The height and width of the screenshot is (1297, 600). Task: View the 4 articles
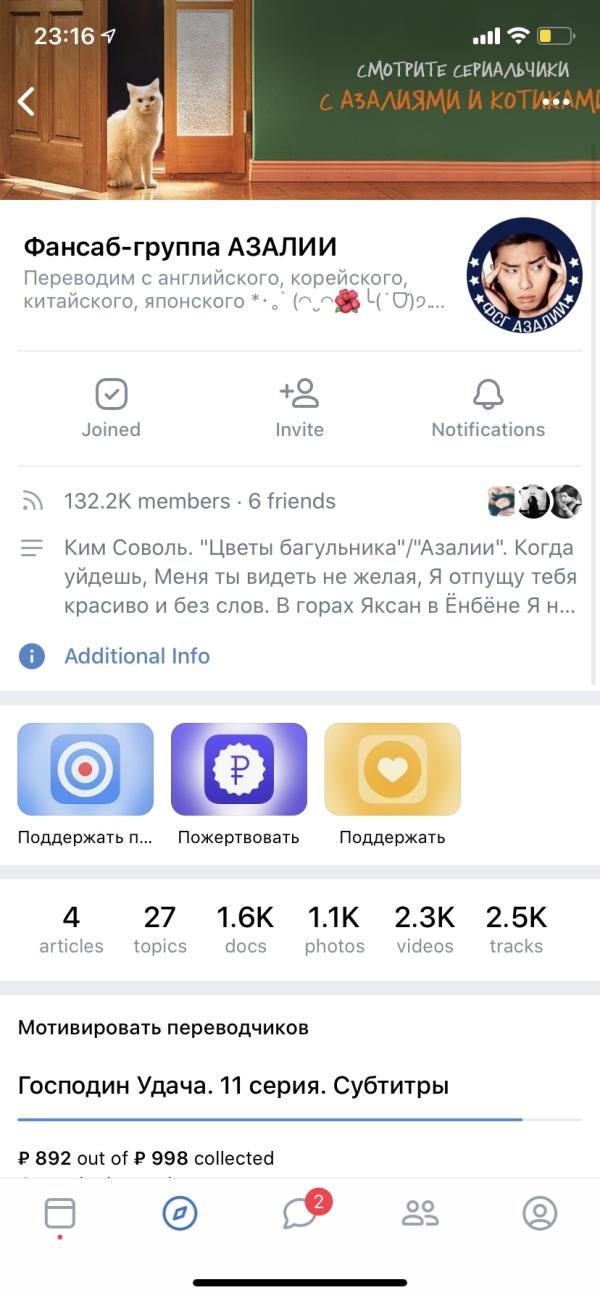coord(71,929)
